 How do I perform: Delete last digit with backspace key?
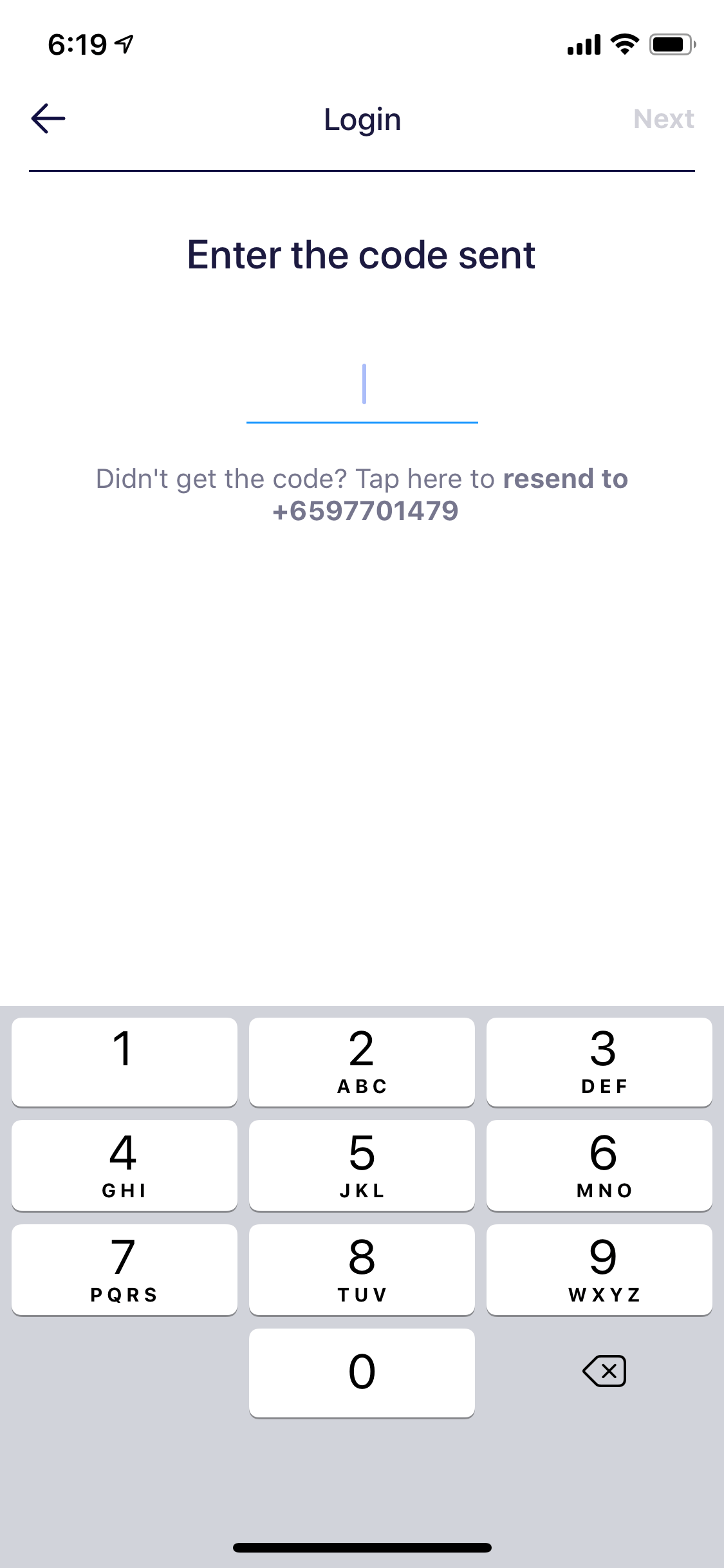click(x=604, y=1371)
